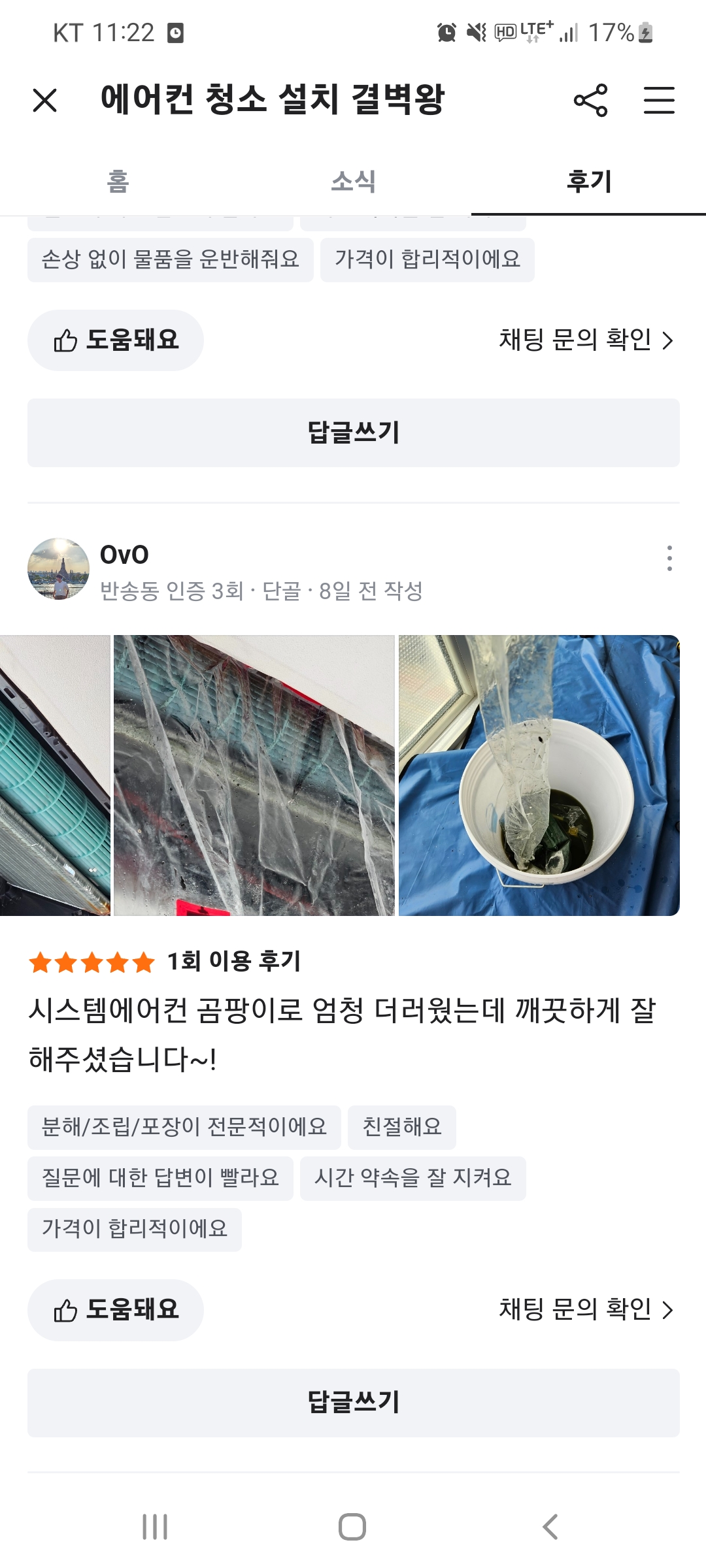The height and width of the screenshot is (1568, 706).
Task: Switch to the 홈 tab
Action: [x=118, y=181]
